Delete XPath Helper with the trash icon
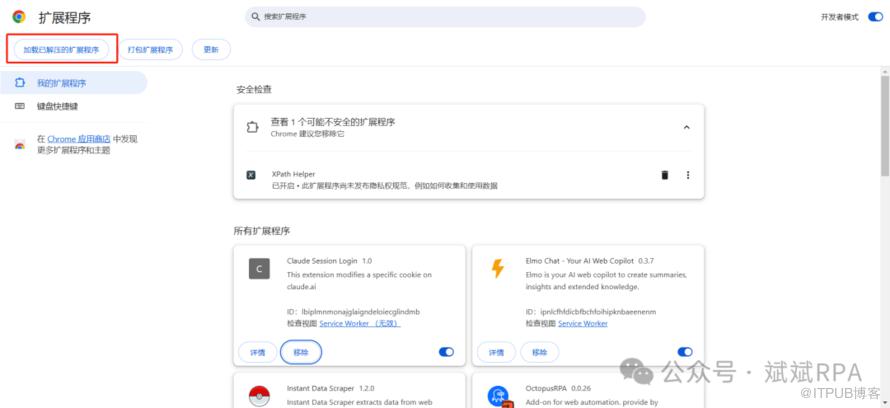Viewport: 890px width, 408px height. (665, 175)
